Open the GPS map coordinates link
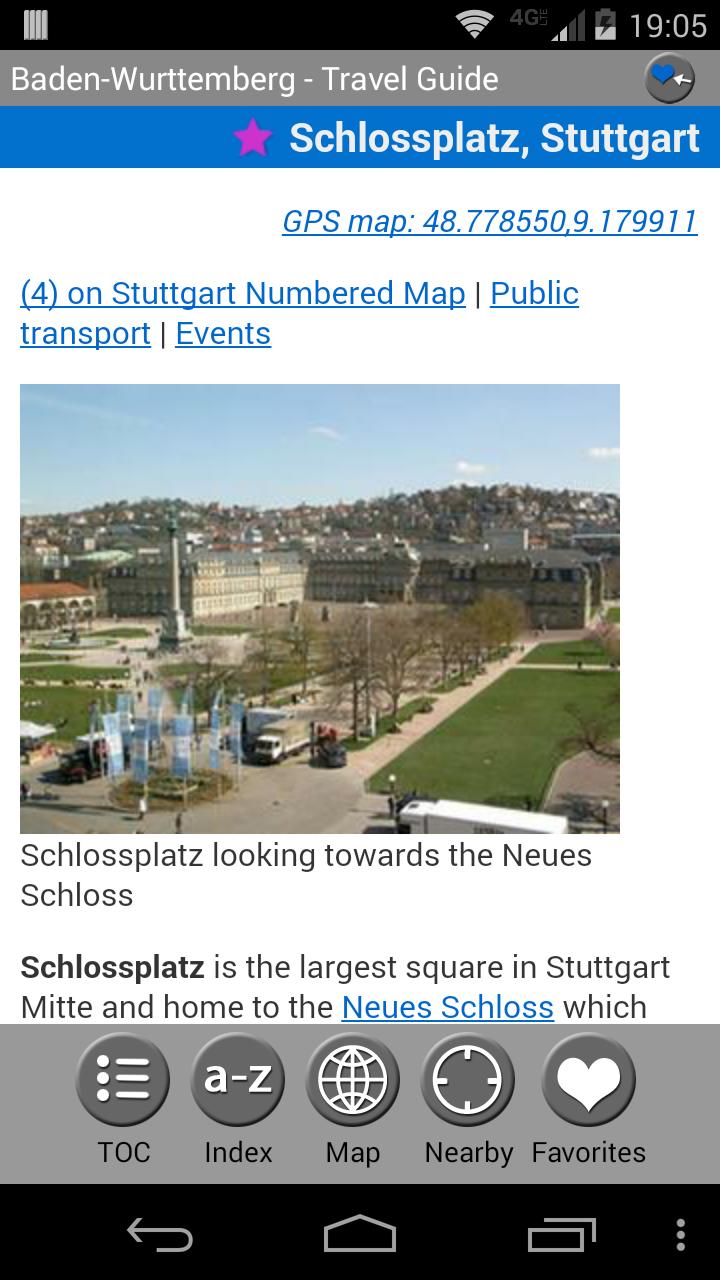 point(490,222)
